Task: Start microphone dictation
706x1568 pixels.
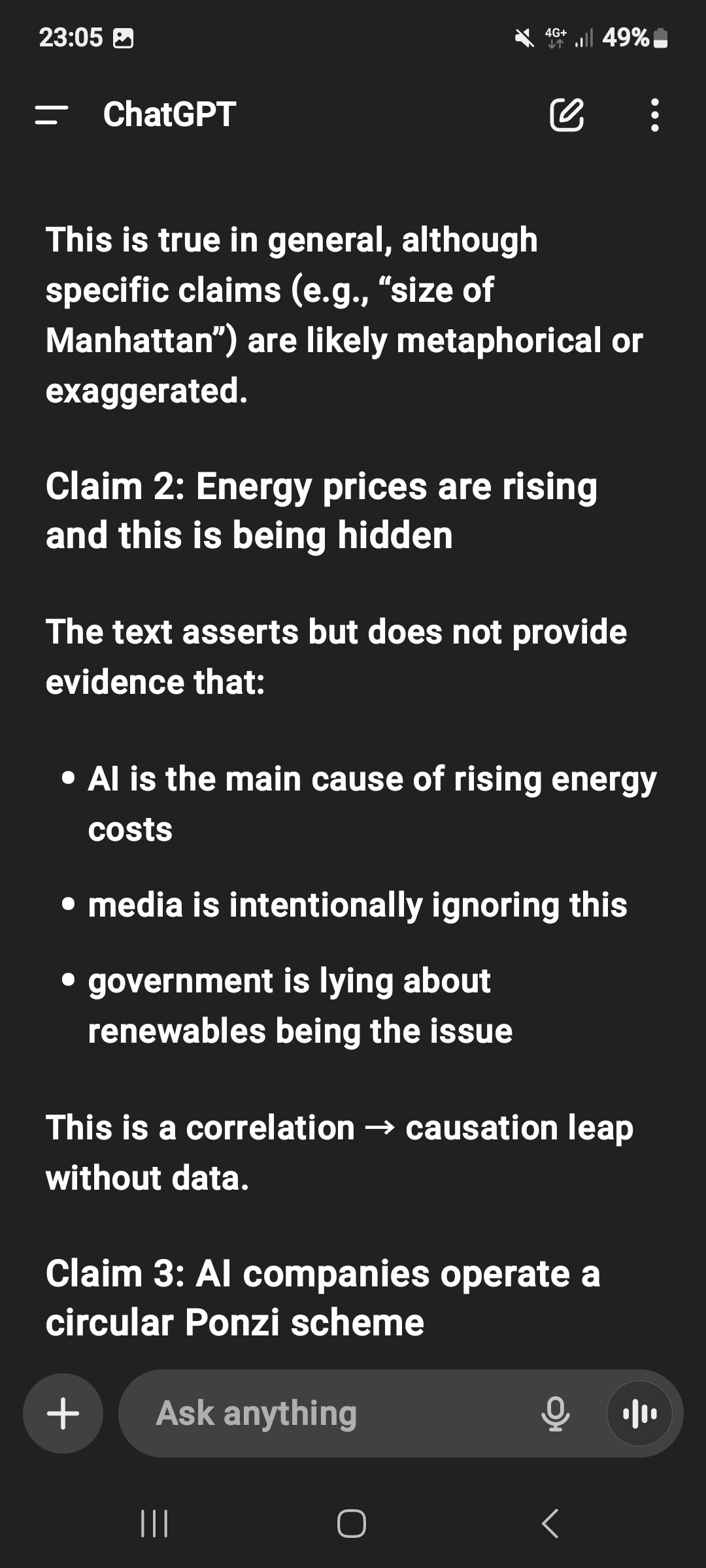Action: coord(555,1413)
